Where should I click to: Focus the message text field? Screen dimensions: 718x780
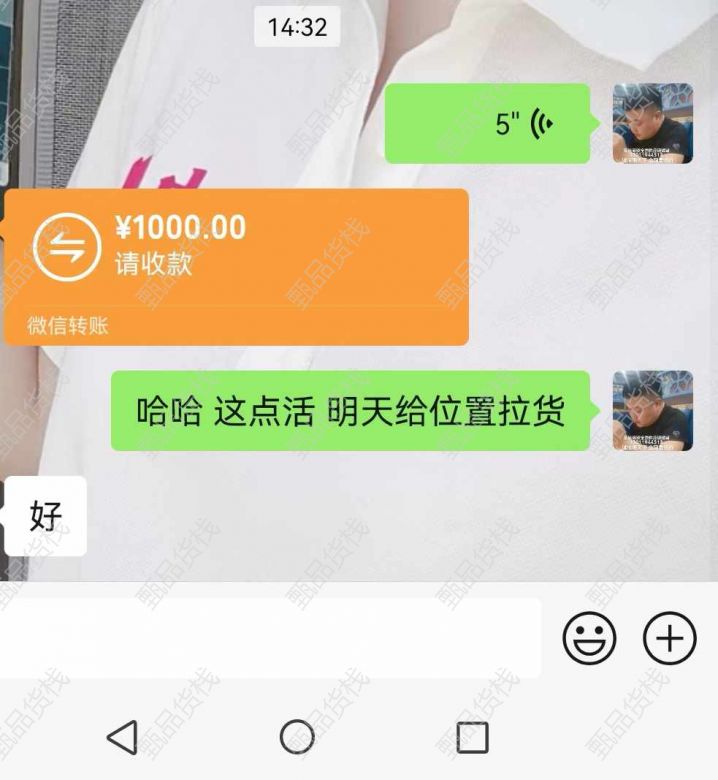click(x=270, y=638)
